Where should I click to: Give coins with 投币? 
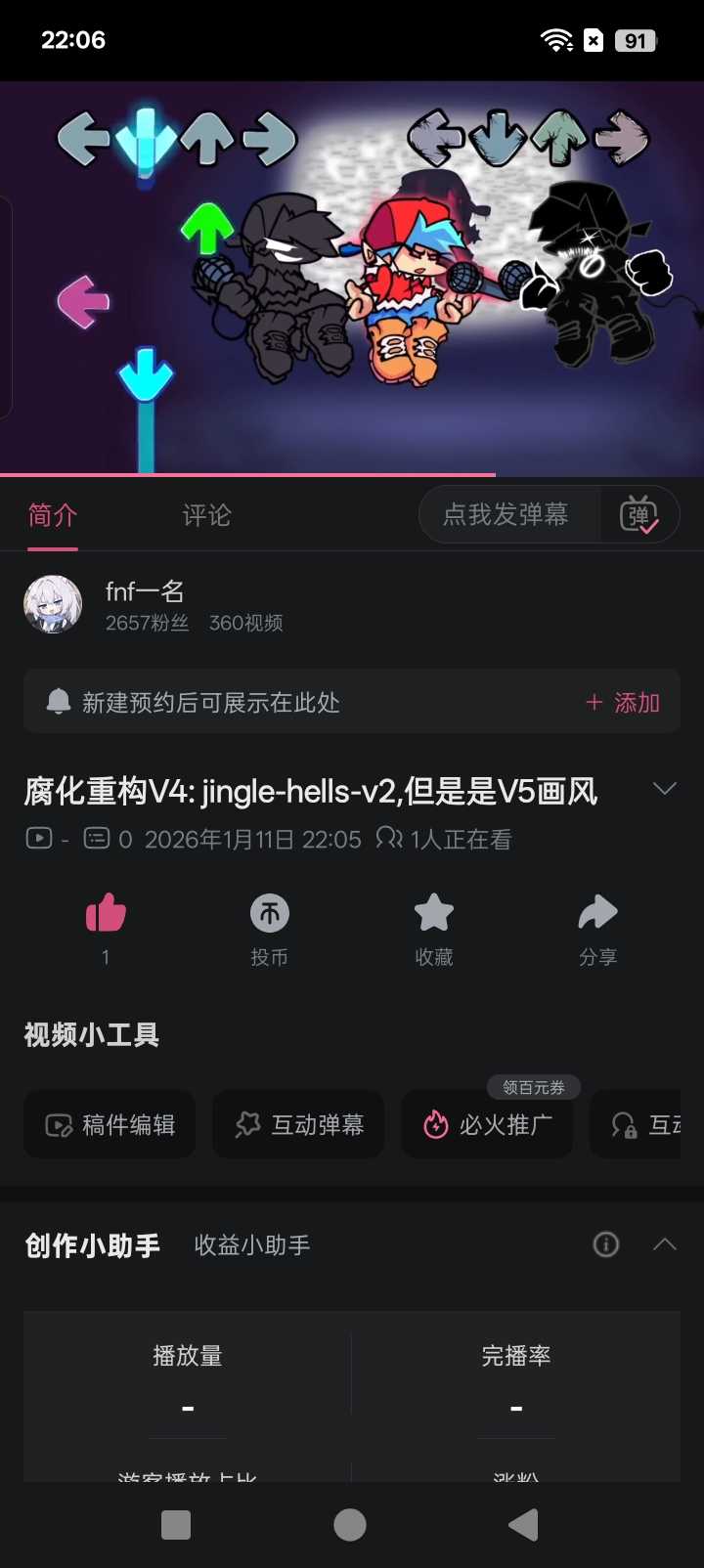coord(270,914)
